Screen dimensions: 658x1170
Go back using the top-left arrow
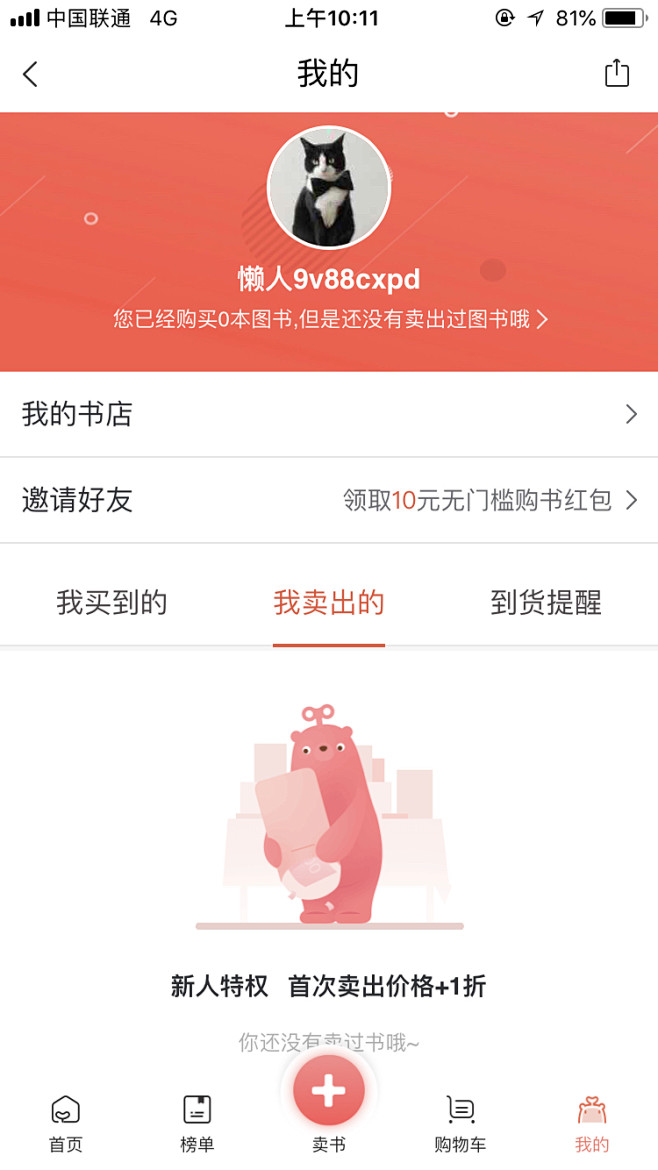click(x=31, y=74)
